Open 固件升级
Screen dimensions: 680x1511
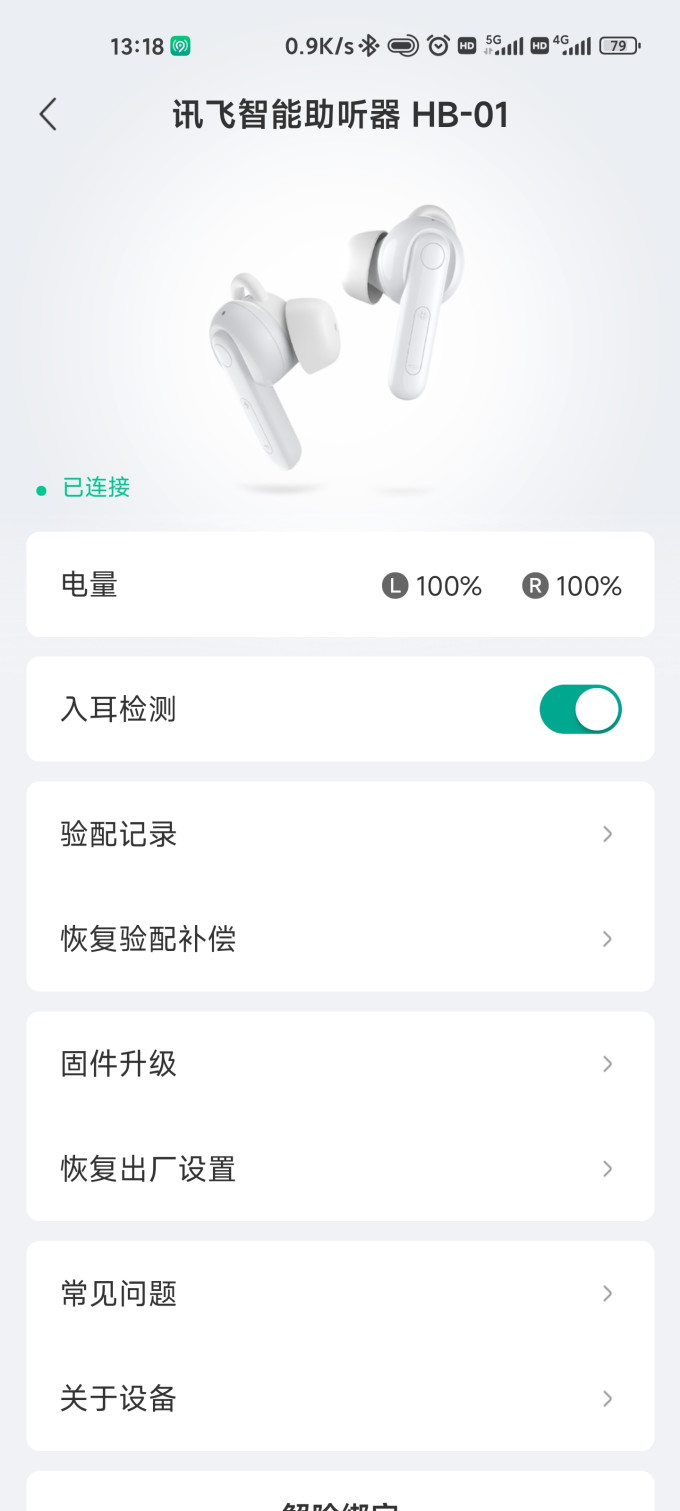pyautogui.click(x=340, y=1064)
